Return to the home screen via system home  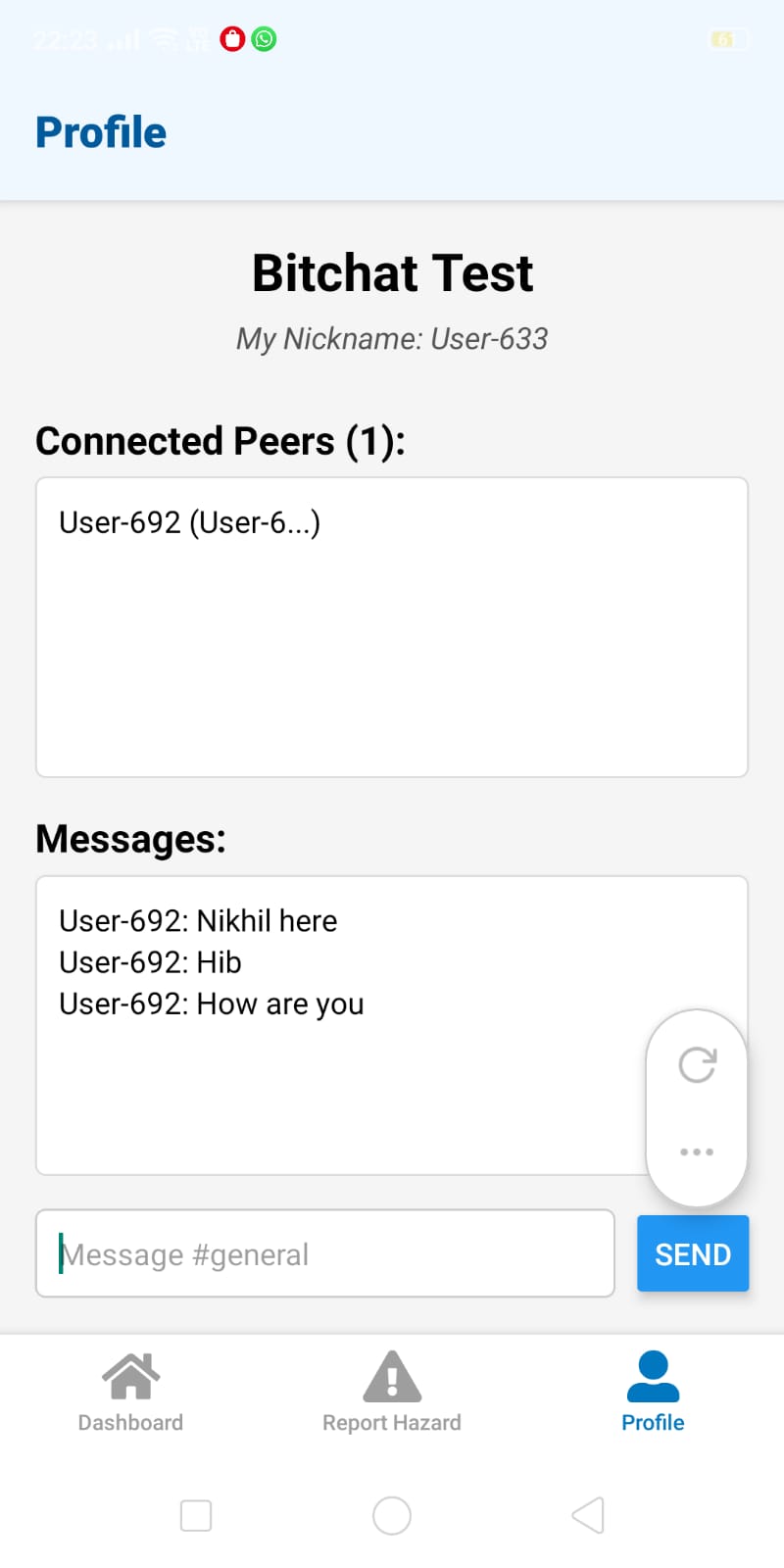(392, 1515)
